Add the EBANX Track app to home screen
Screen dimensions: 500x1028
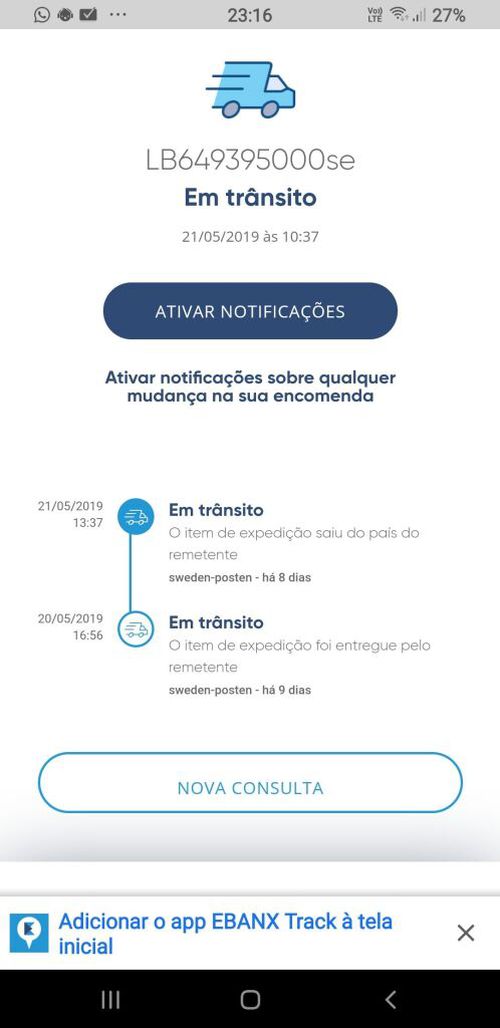click(225, 933)
